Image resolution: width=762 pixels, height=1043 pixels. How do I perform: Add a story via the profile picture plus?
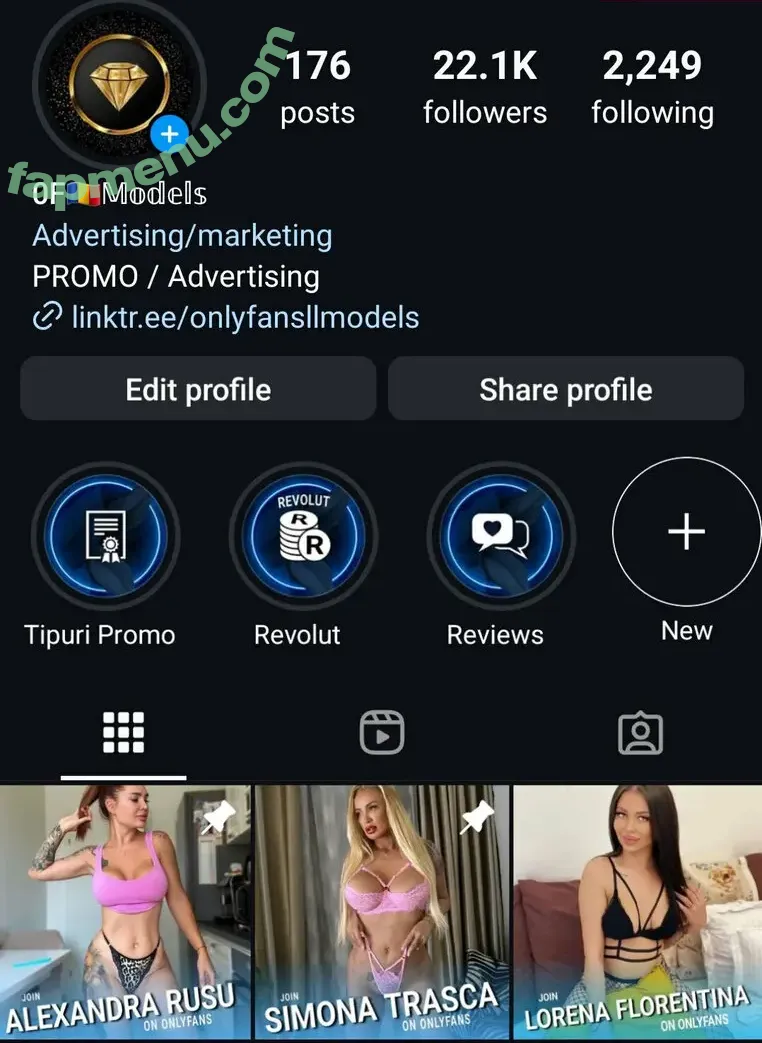tap(170, 133)
